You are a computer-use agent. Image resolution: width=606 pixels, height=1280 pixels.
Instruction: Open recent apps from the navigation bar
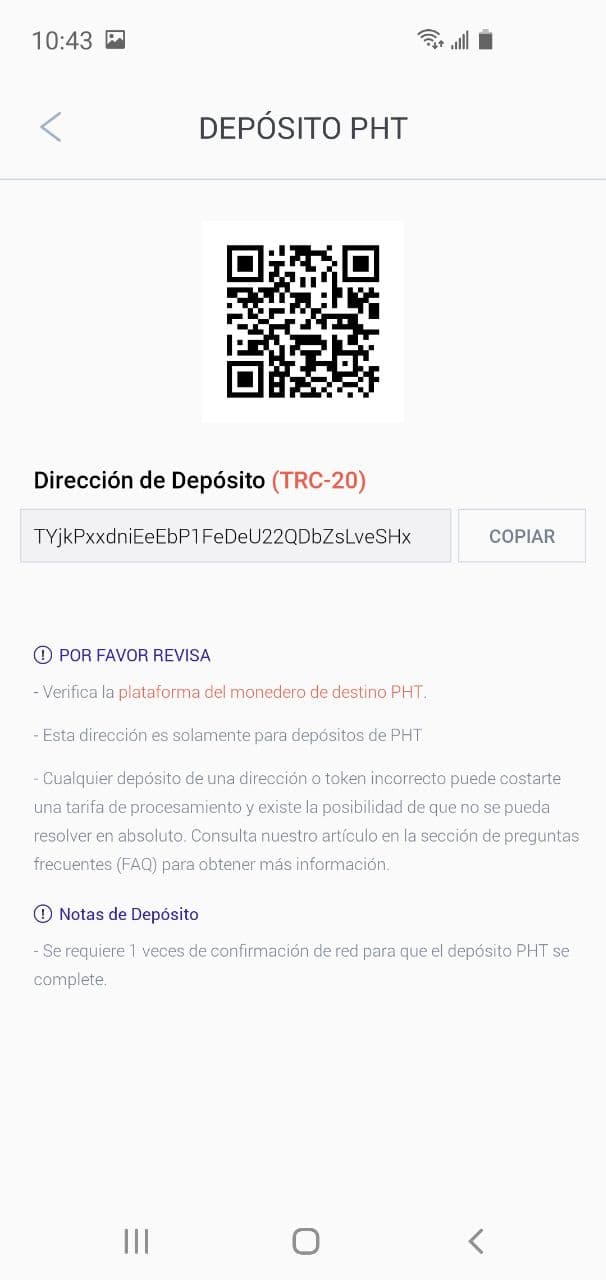(136, 1241)
